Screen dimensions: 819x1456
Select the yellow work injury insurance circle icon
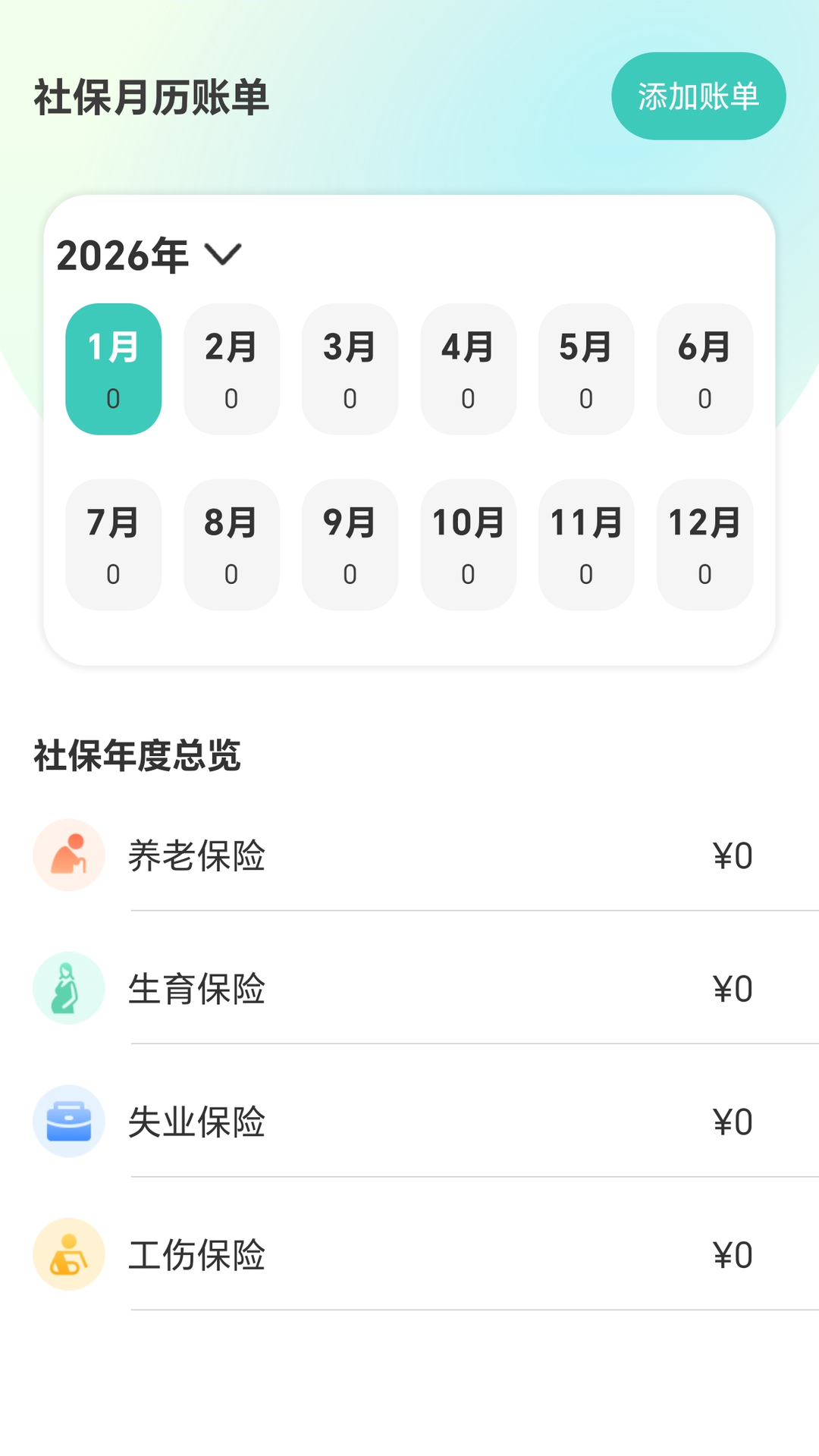point(67,1255)
